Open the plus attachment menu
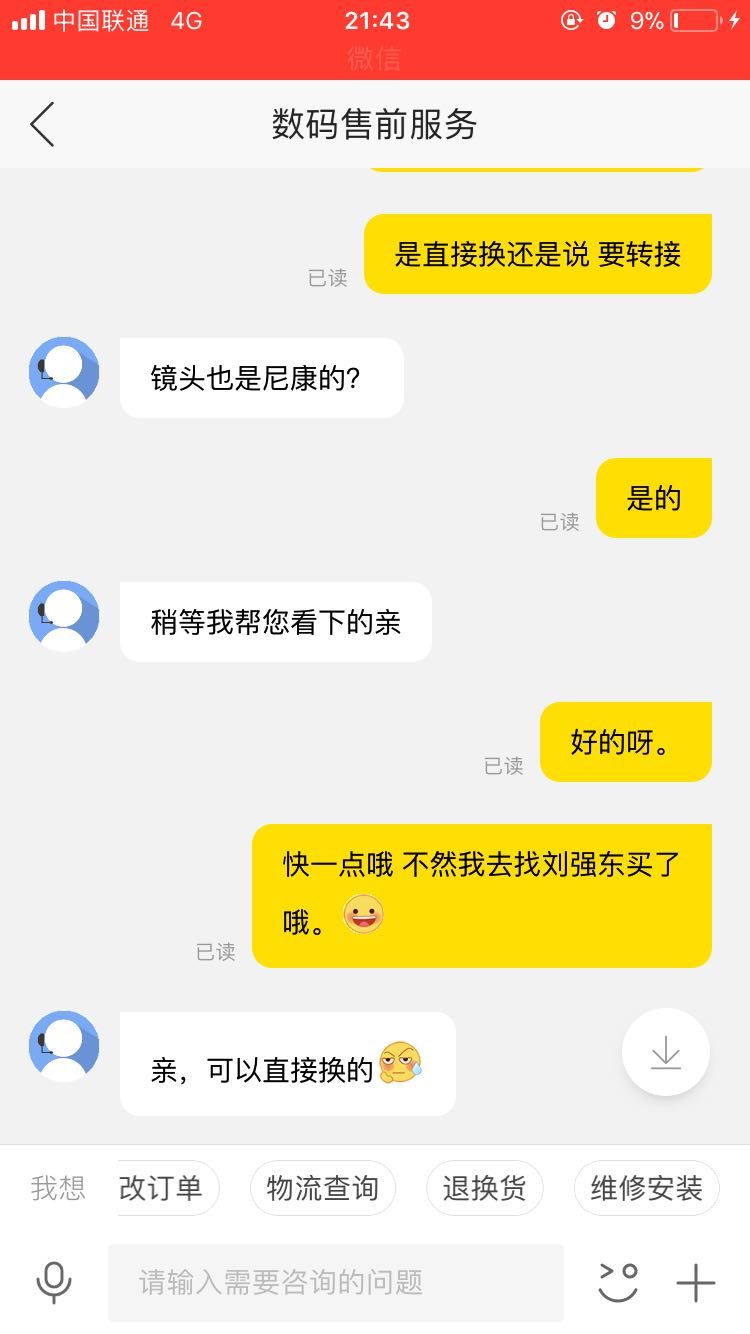This screenshot has height=1334, width=750. pyautogui.click(x=696, y=1282)
